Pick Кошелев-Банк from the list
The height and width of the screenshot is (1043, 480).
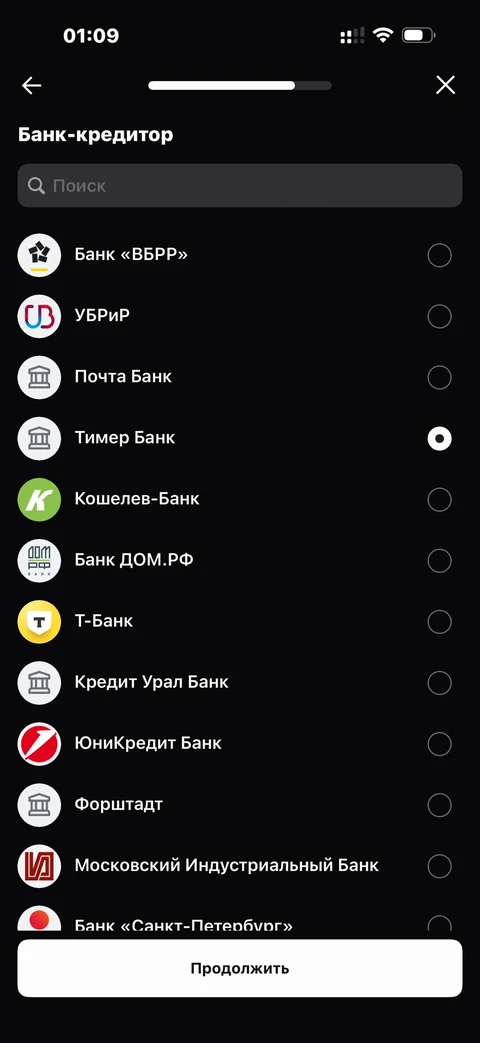(x=240, y=500)
